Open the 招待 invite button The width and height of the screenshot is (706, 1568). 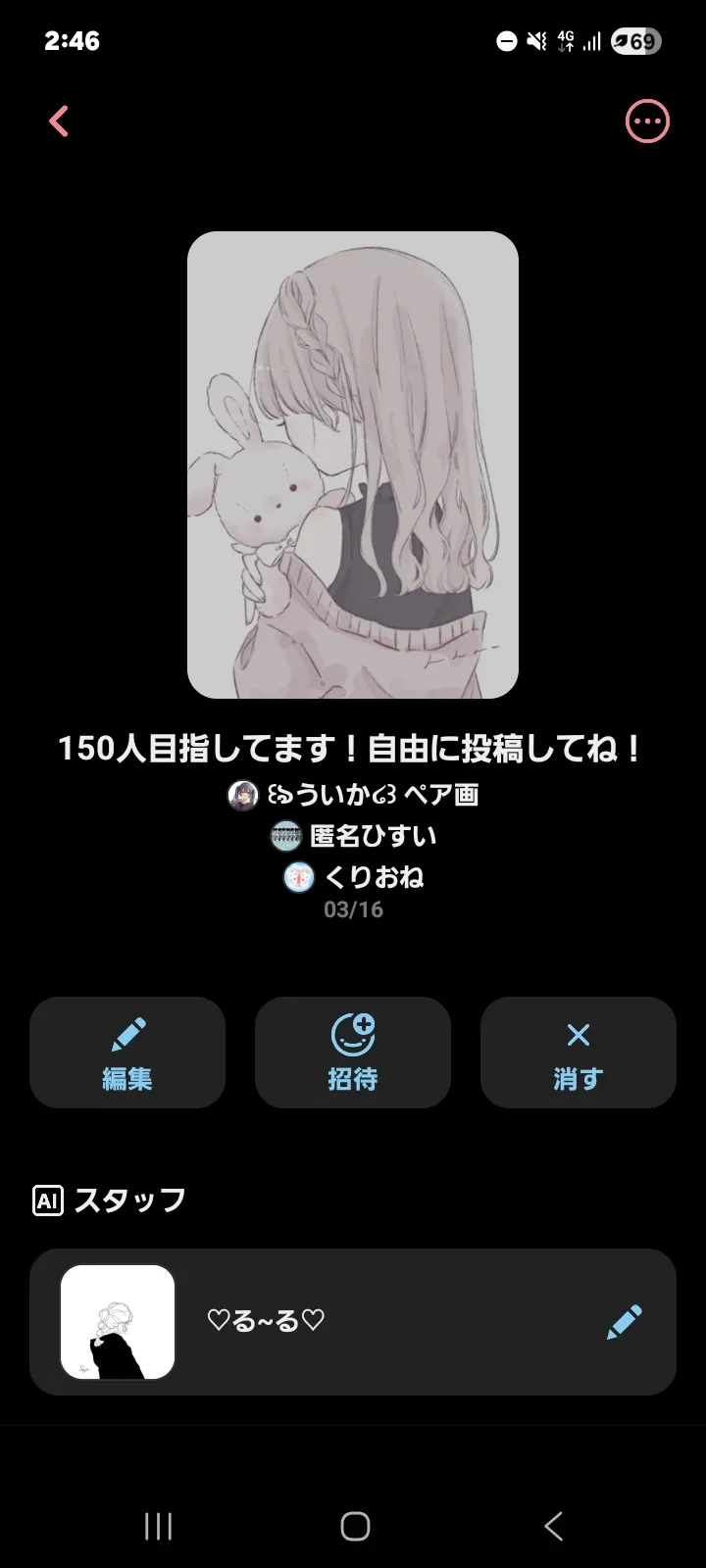[x=353, y=1053]
